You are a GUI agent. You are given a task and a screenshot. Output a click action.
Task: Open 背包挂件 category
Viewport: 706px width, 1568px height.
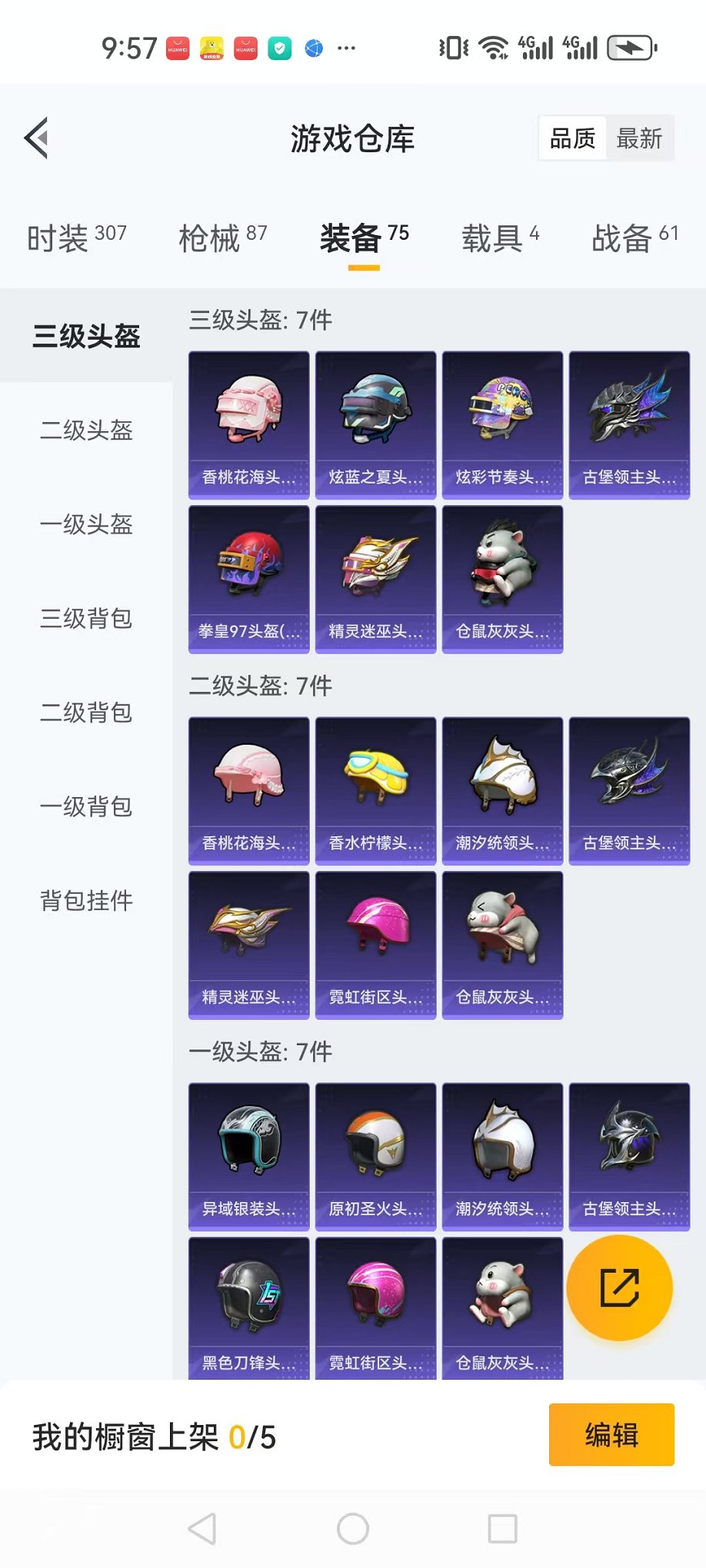(x=86, y=901)
